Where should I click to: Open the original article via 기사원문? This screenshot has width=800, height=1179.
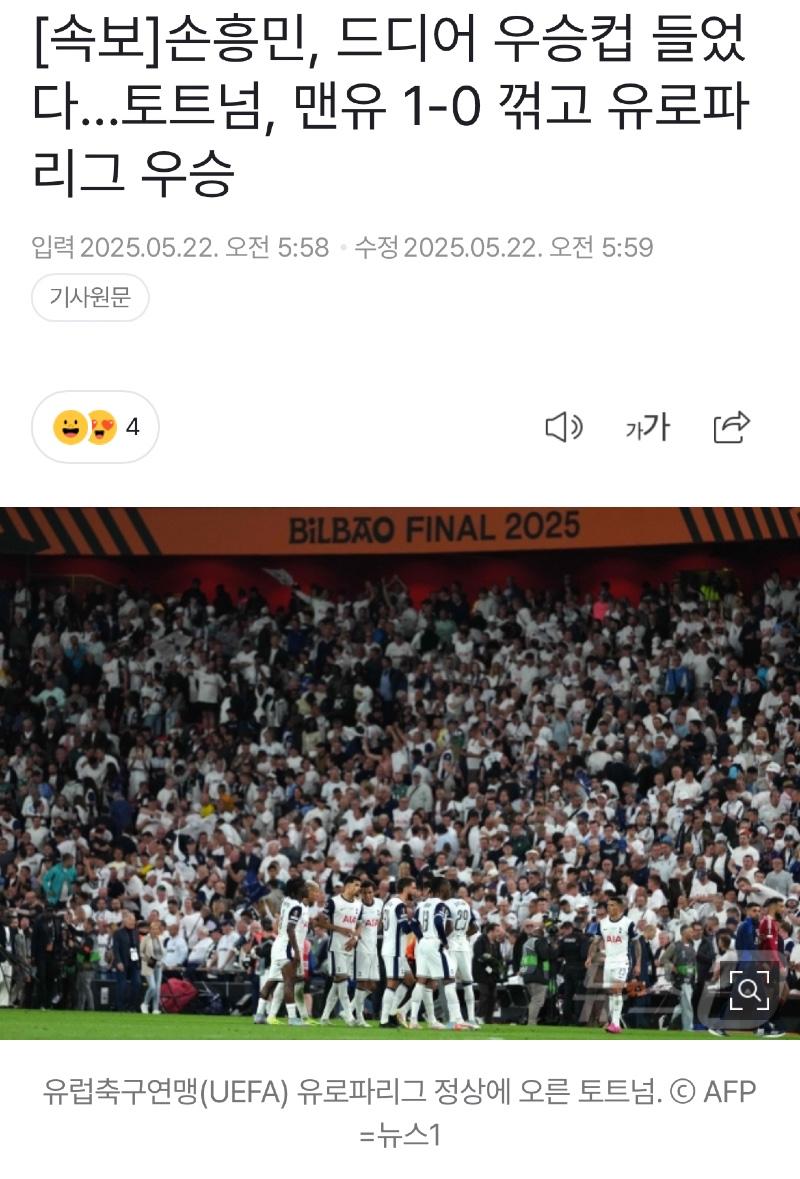pos(90,298)
